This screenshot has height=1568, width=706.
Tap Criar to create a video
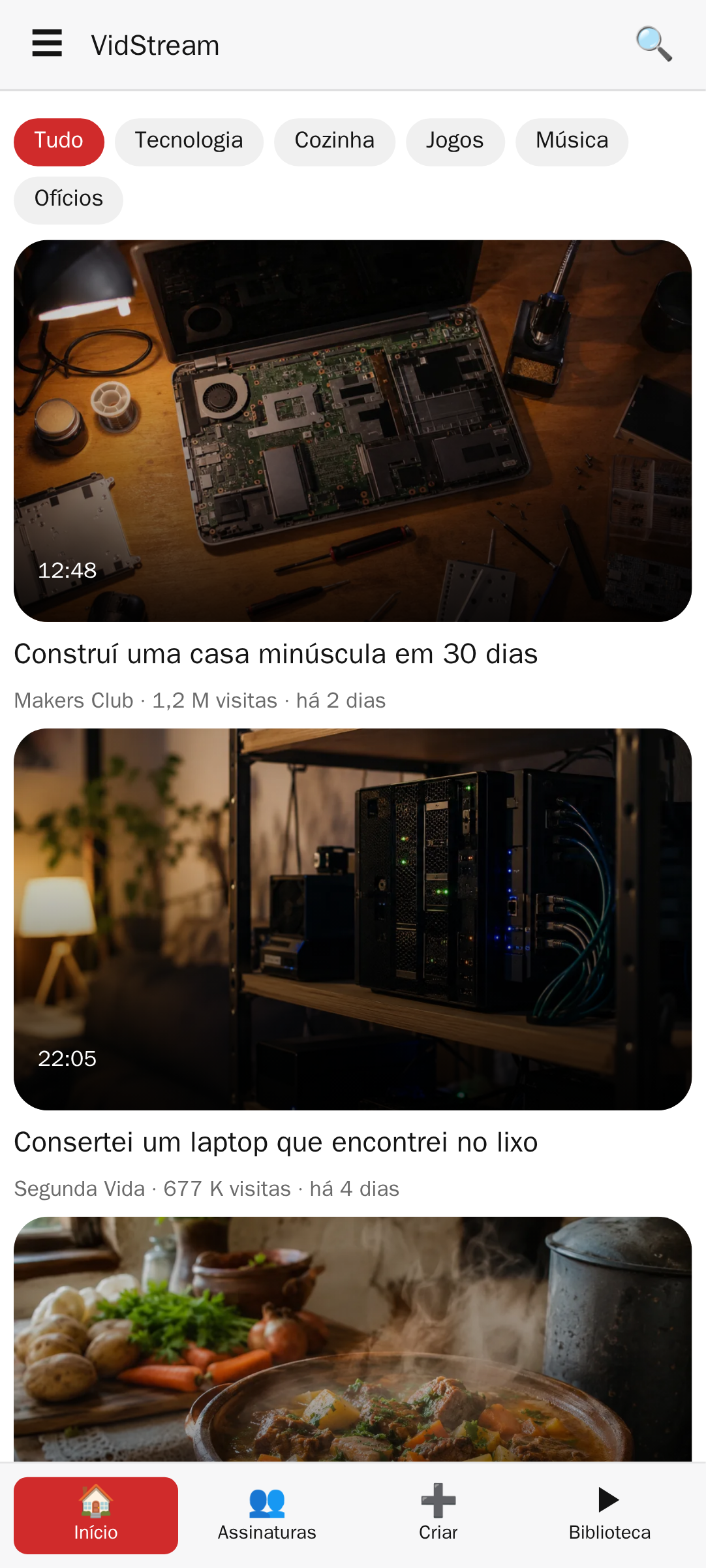pos(438,1516)
